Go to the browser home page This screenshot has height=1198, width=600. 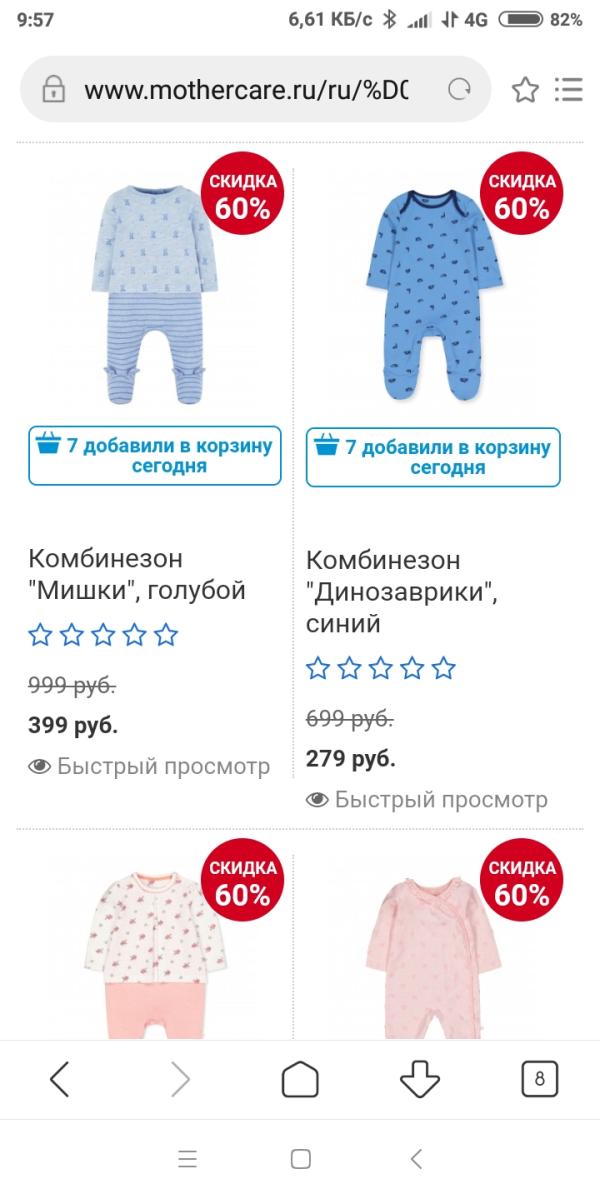click(300, 1079)
